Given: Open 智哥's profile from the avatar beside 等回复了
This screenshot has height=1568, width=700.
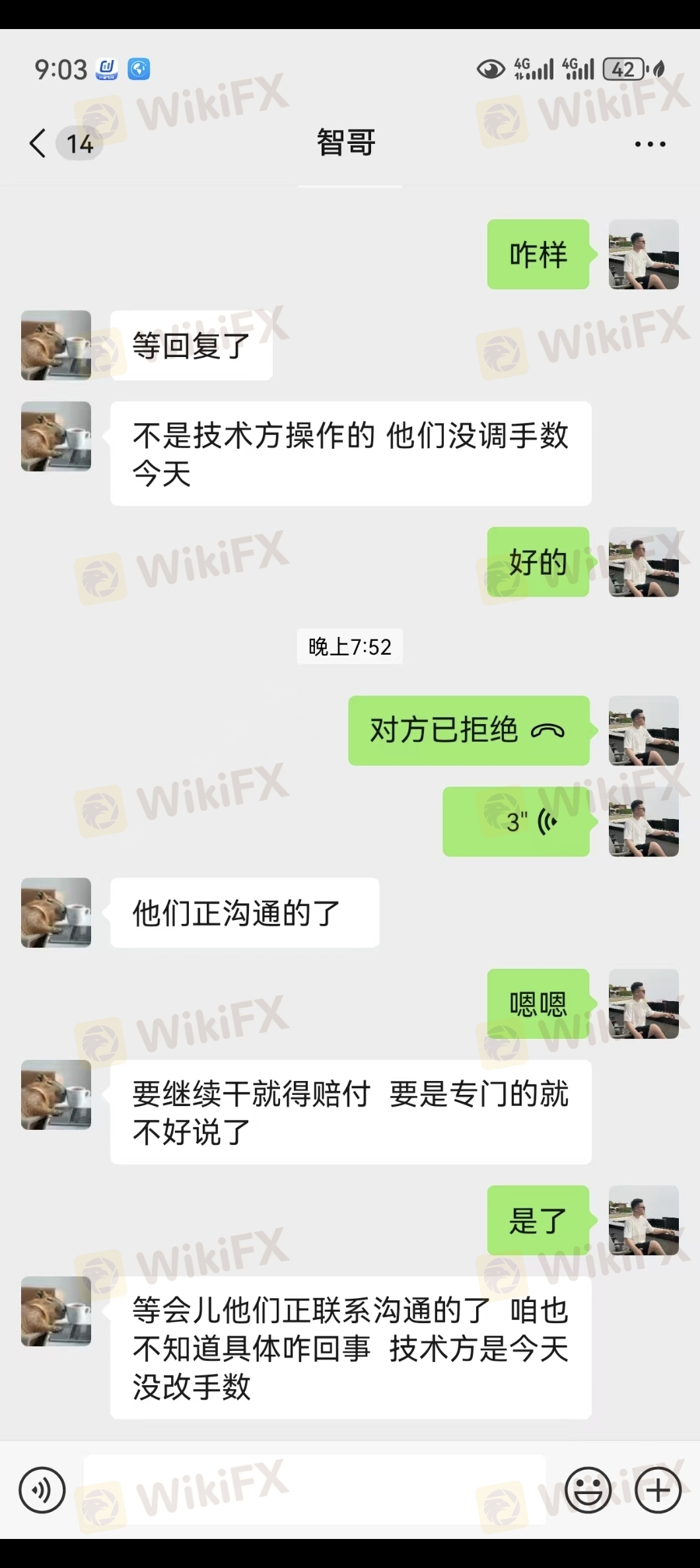Looking at the screenshot, I should click(x=56, y=345).
